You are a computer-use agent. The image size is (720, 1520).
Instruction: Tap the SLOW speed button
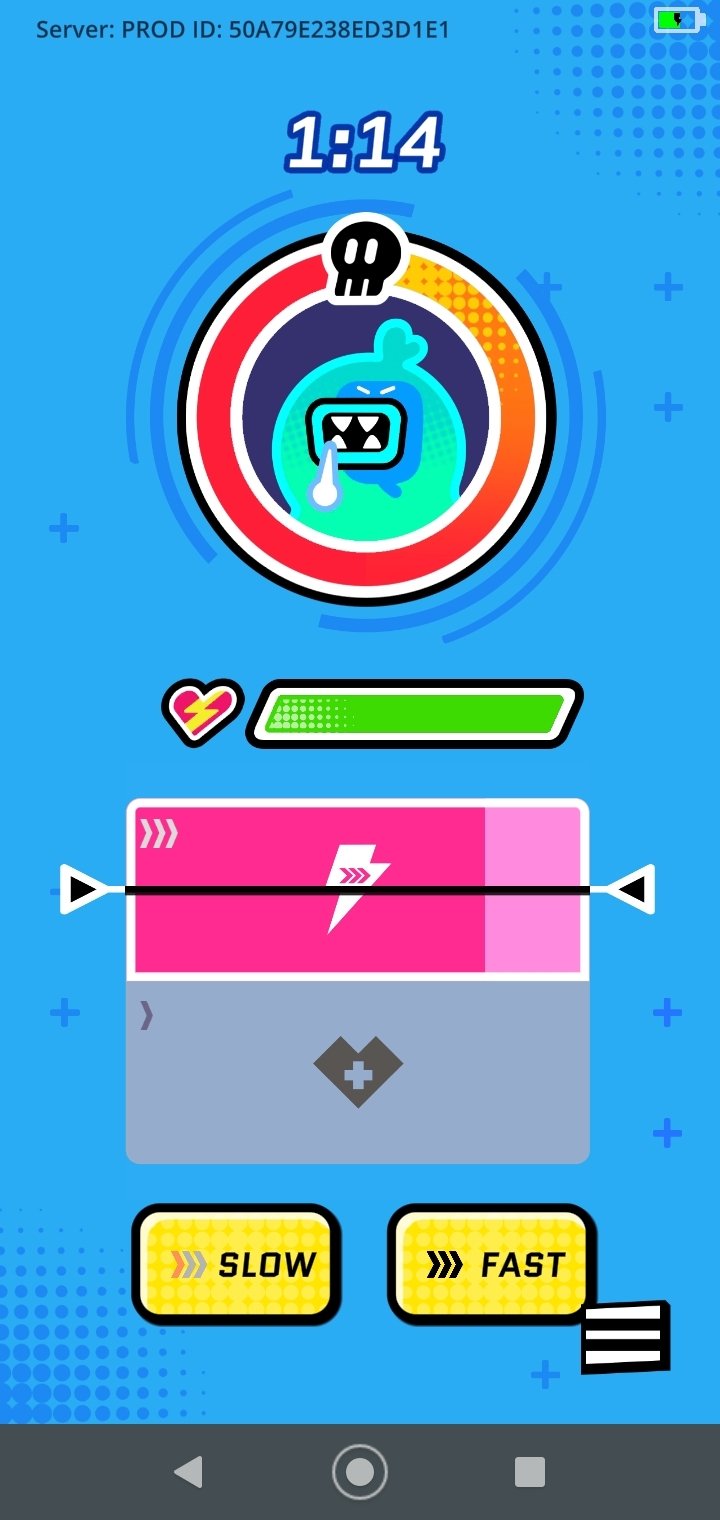[x=236, y=1264]
